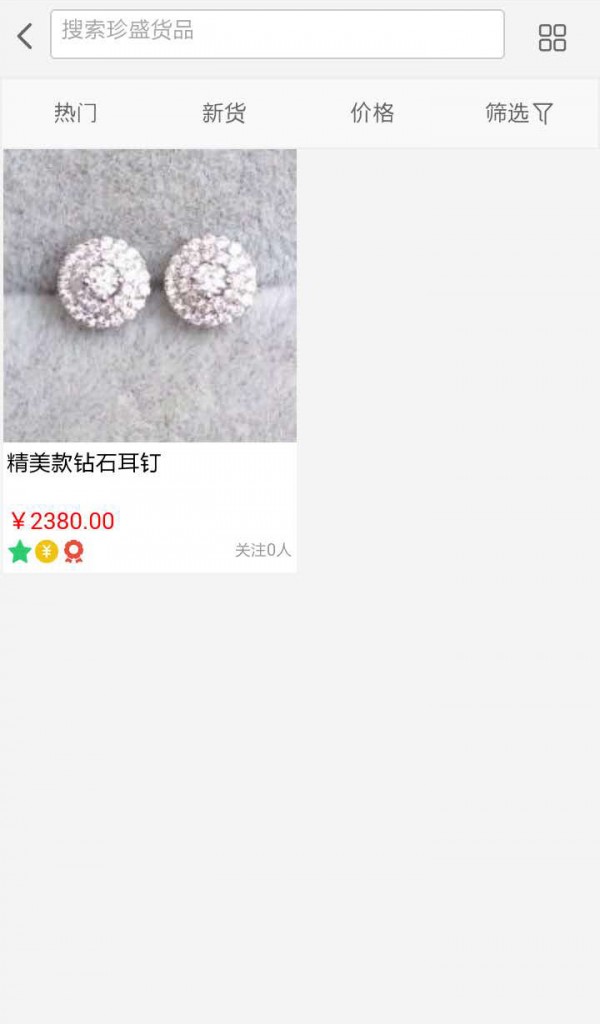Screen dimensions: 600x1024
Task: Switch to the 新货 tab
Action: point(224,114)
